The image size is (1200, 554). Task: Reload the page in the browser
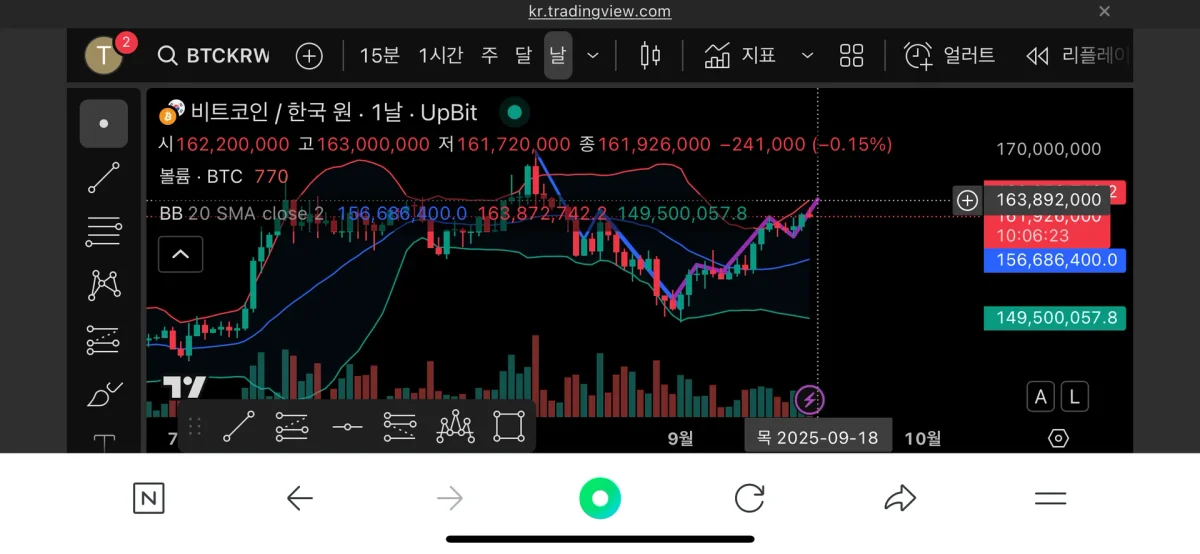pos(750,498)
